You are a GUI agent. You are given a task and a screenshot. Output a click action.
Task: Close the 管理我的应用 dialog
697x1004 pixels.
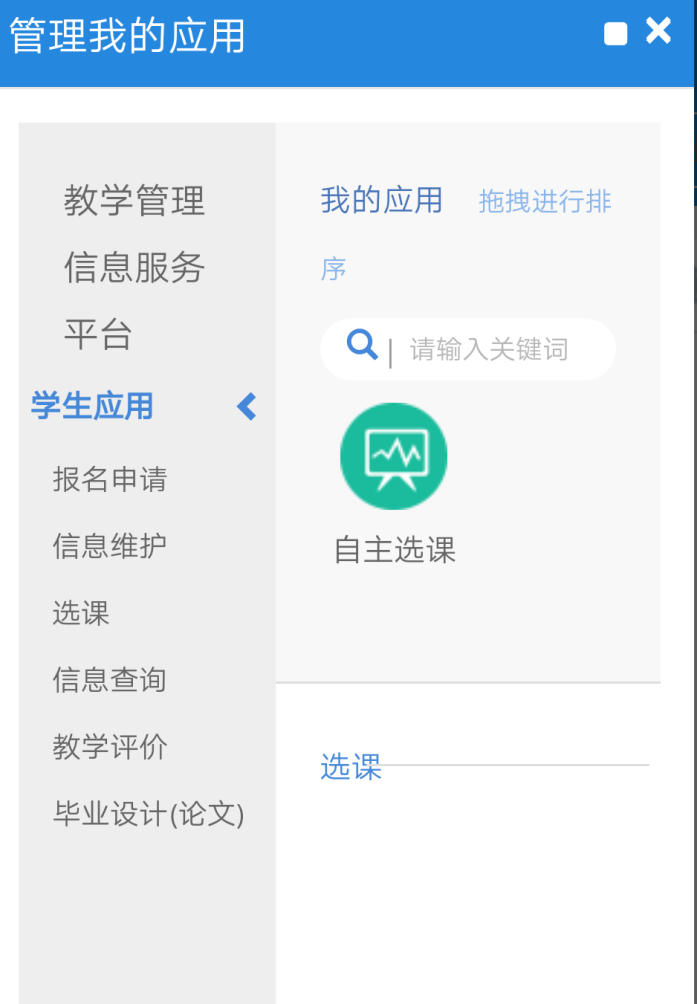click(658, 32)
